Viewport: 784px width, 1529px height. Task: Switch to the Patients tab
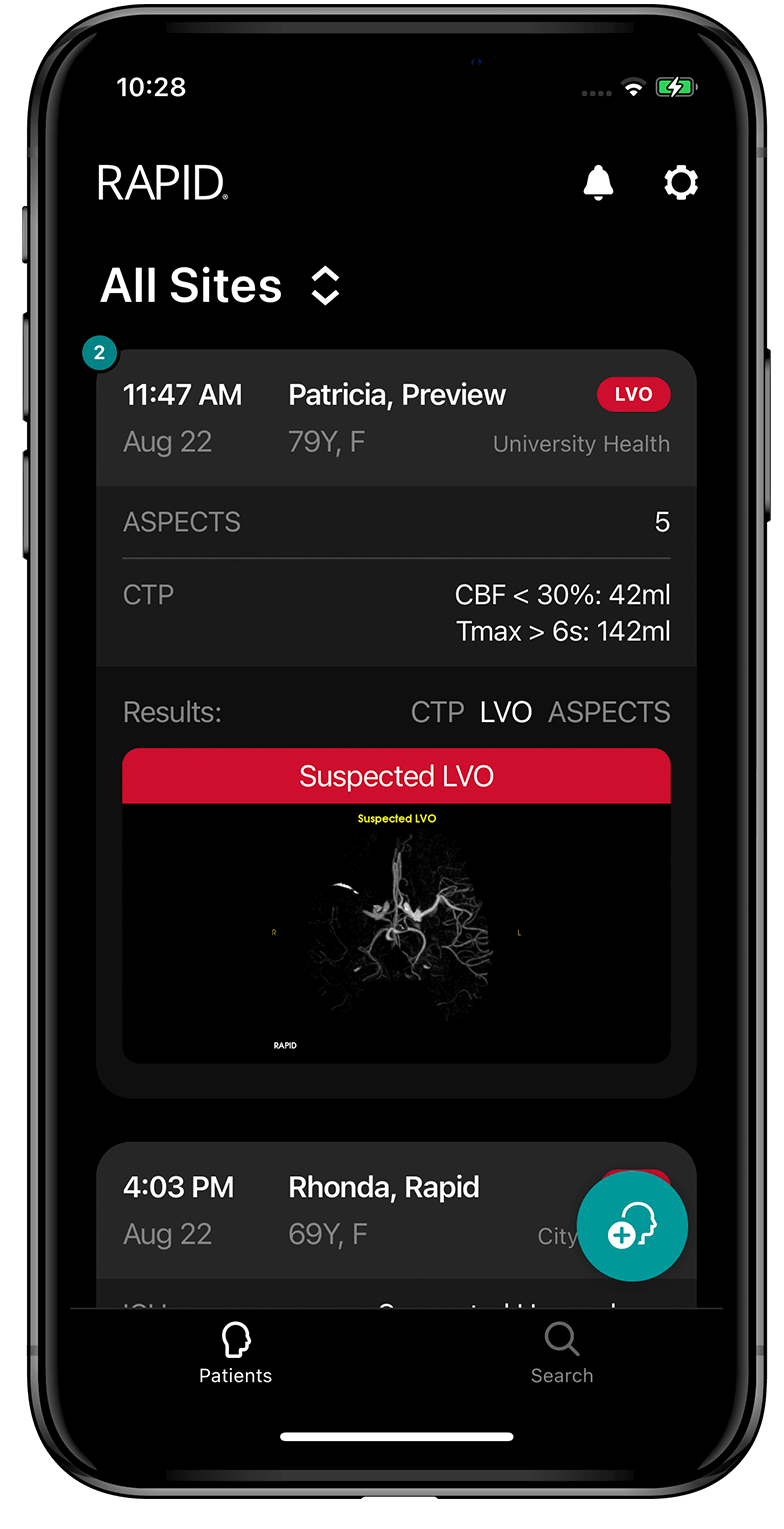[235, 1353]
